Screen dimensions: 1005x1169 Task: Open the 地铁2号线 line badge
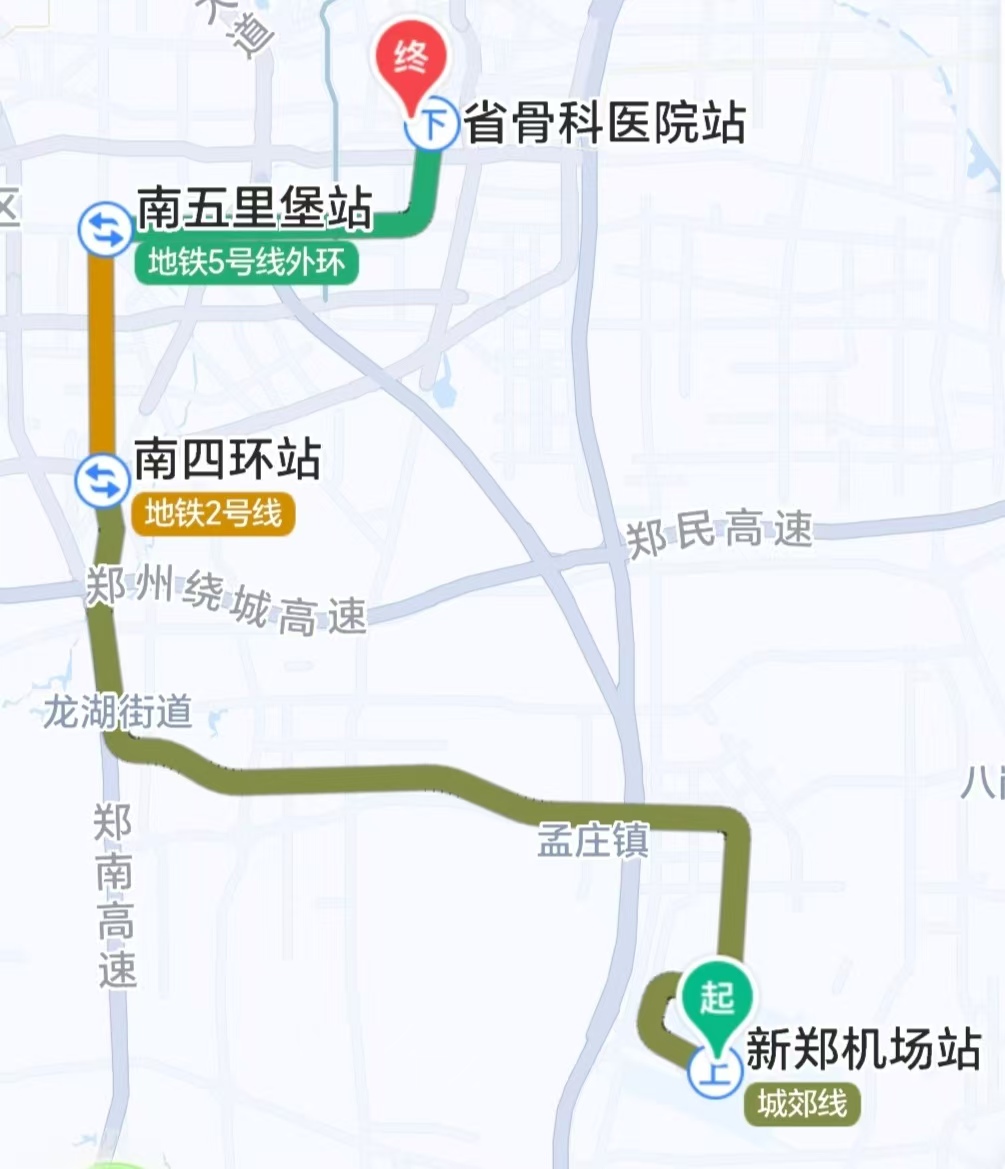(212, 516)
